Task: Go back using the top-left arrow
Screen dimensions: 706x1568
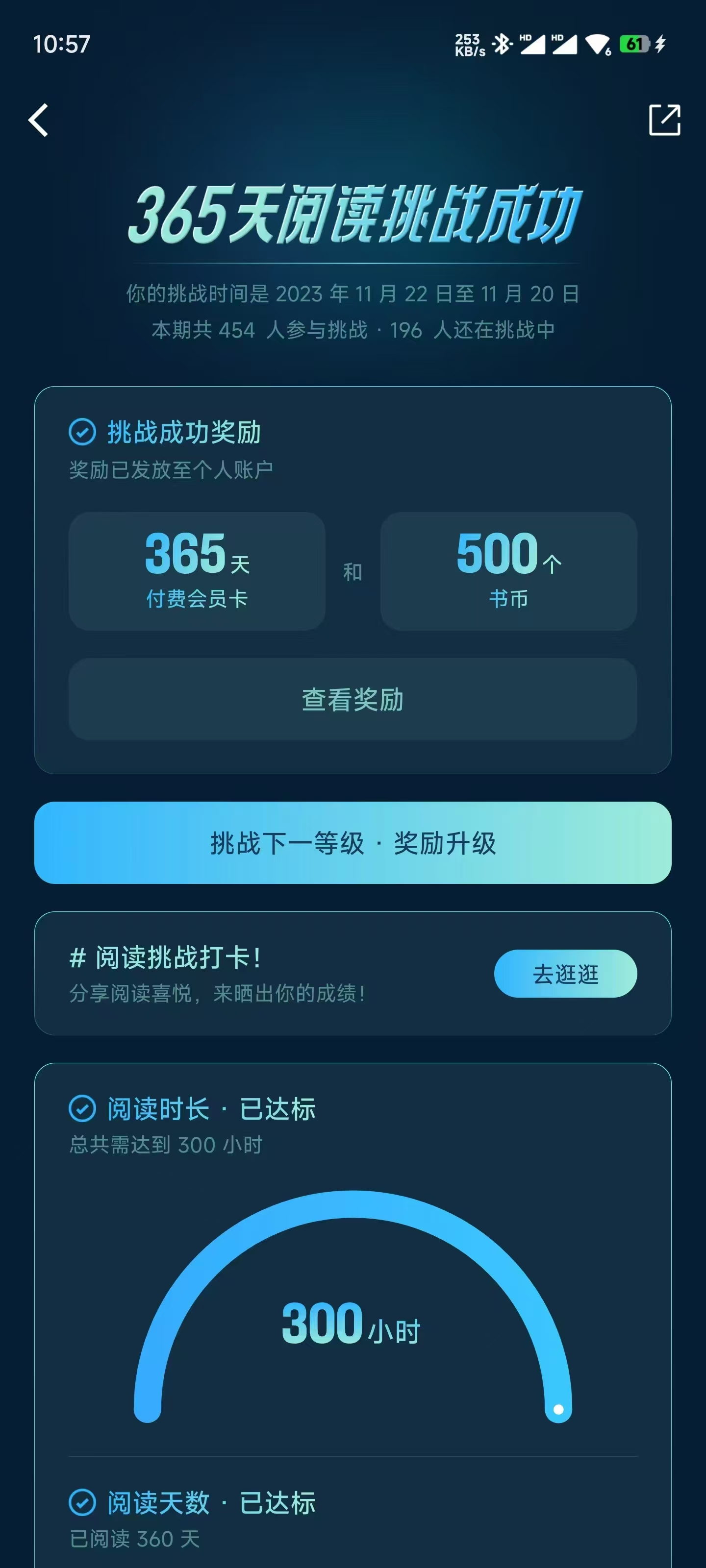Action: coord(39,120)
